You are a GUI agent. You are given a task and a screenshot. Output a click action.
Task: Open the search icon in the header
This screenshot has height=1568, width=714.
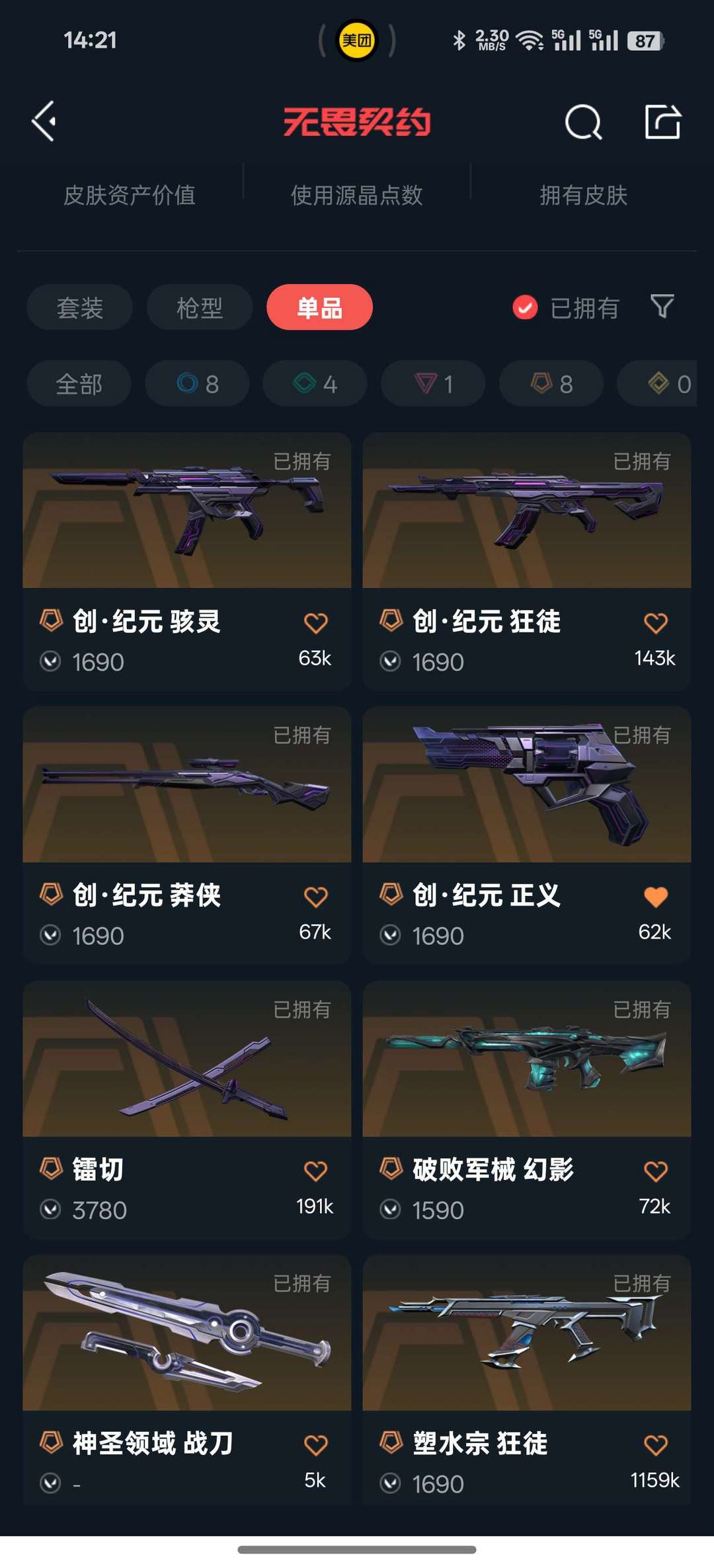[x=583, y=122]
